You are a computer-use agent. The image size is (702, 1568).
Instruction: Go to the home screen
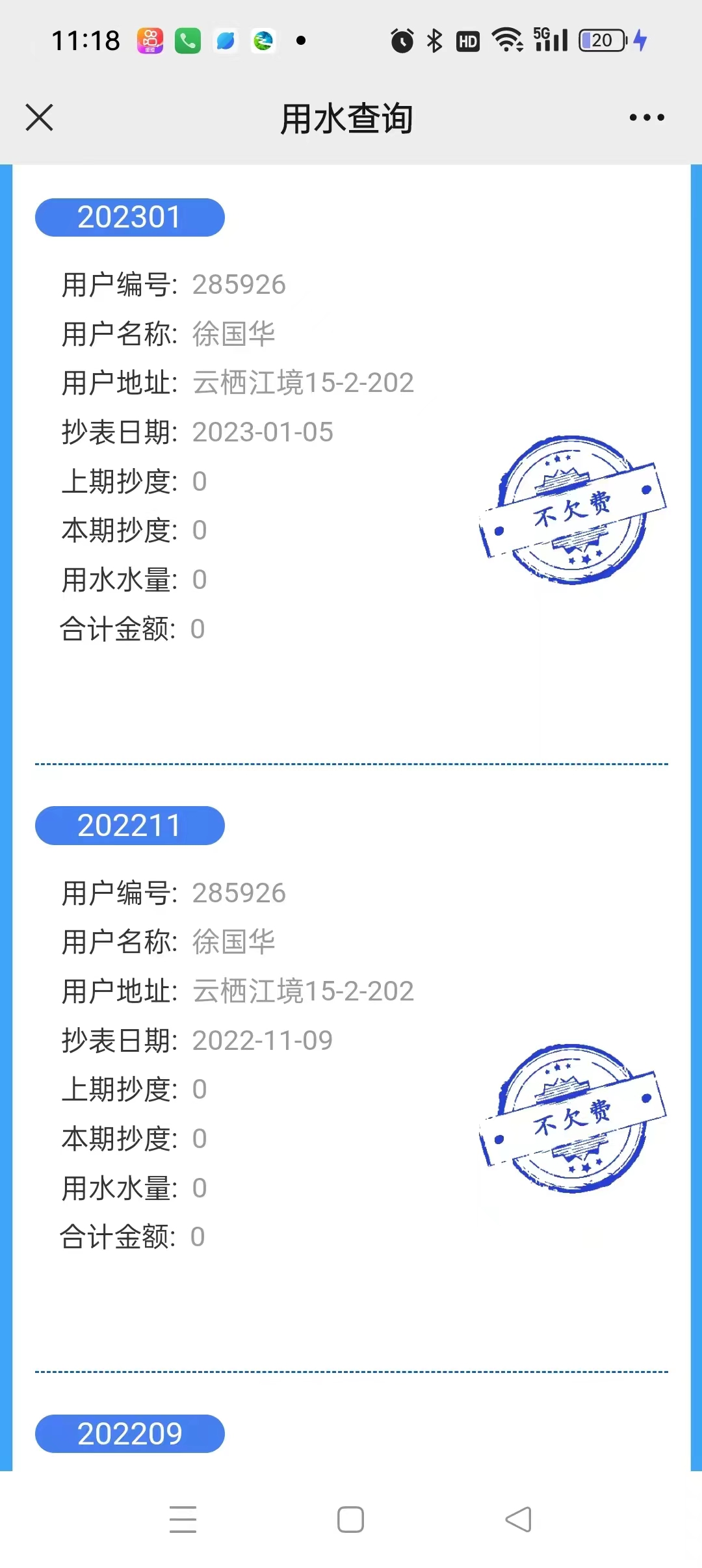click(350, 1520)
